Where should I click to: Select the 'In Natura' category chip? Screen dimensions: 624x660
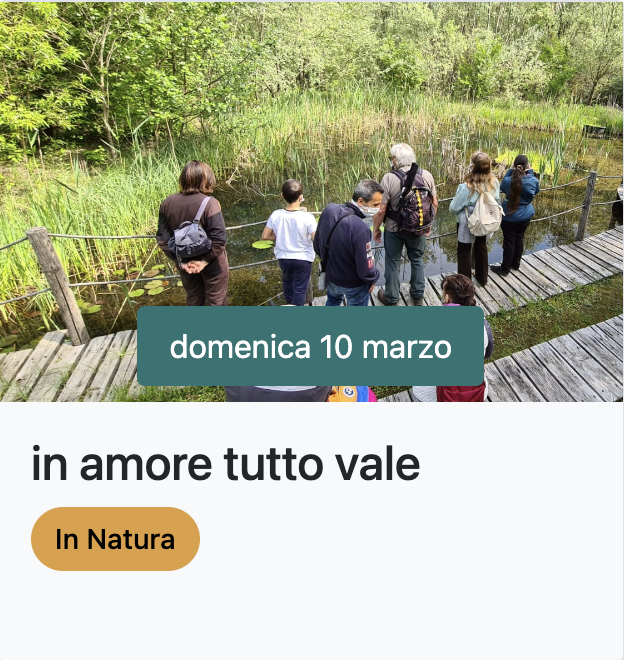tap(116, 539)
